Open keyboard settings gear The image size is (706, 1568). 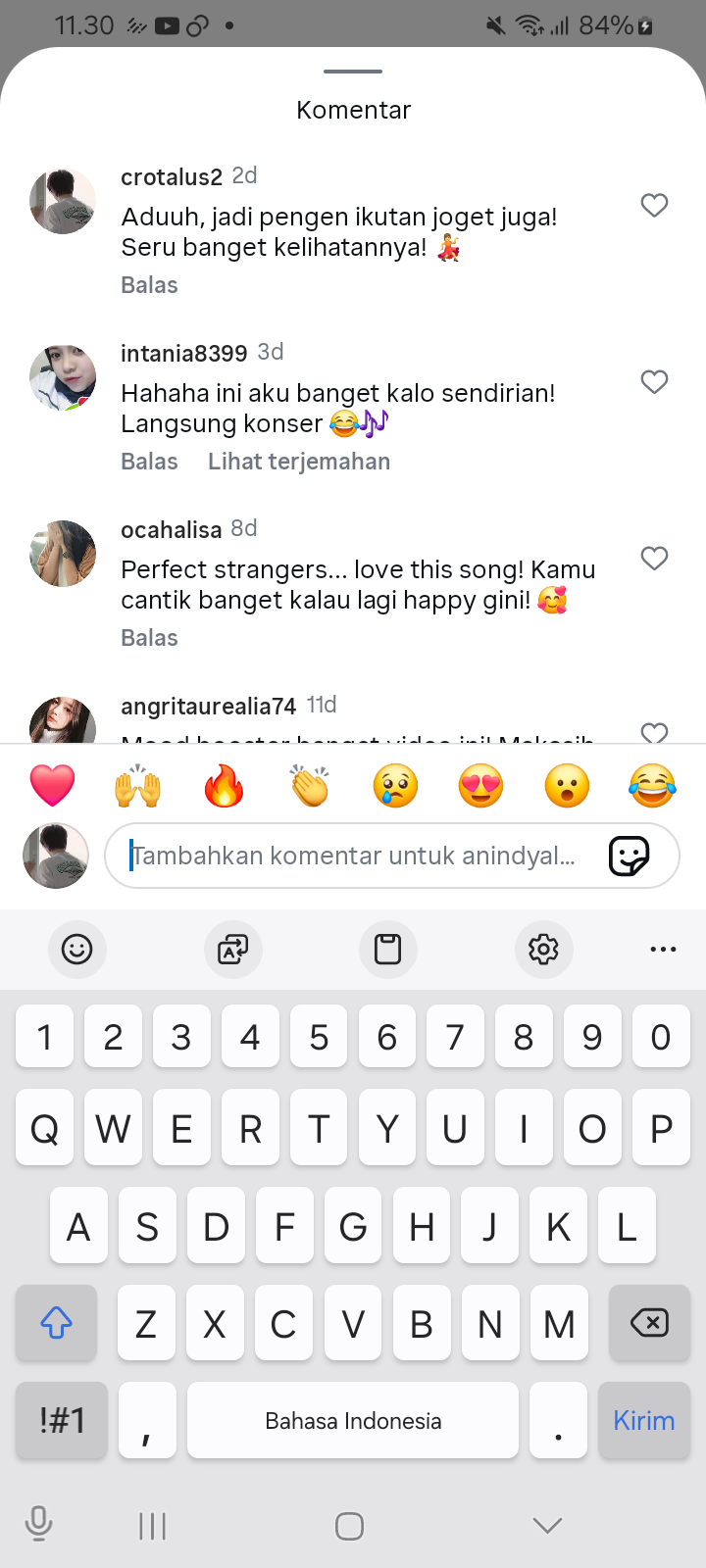point(543,949)
